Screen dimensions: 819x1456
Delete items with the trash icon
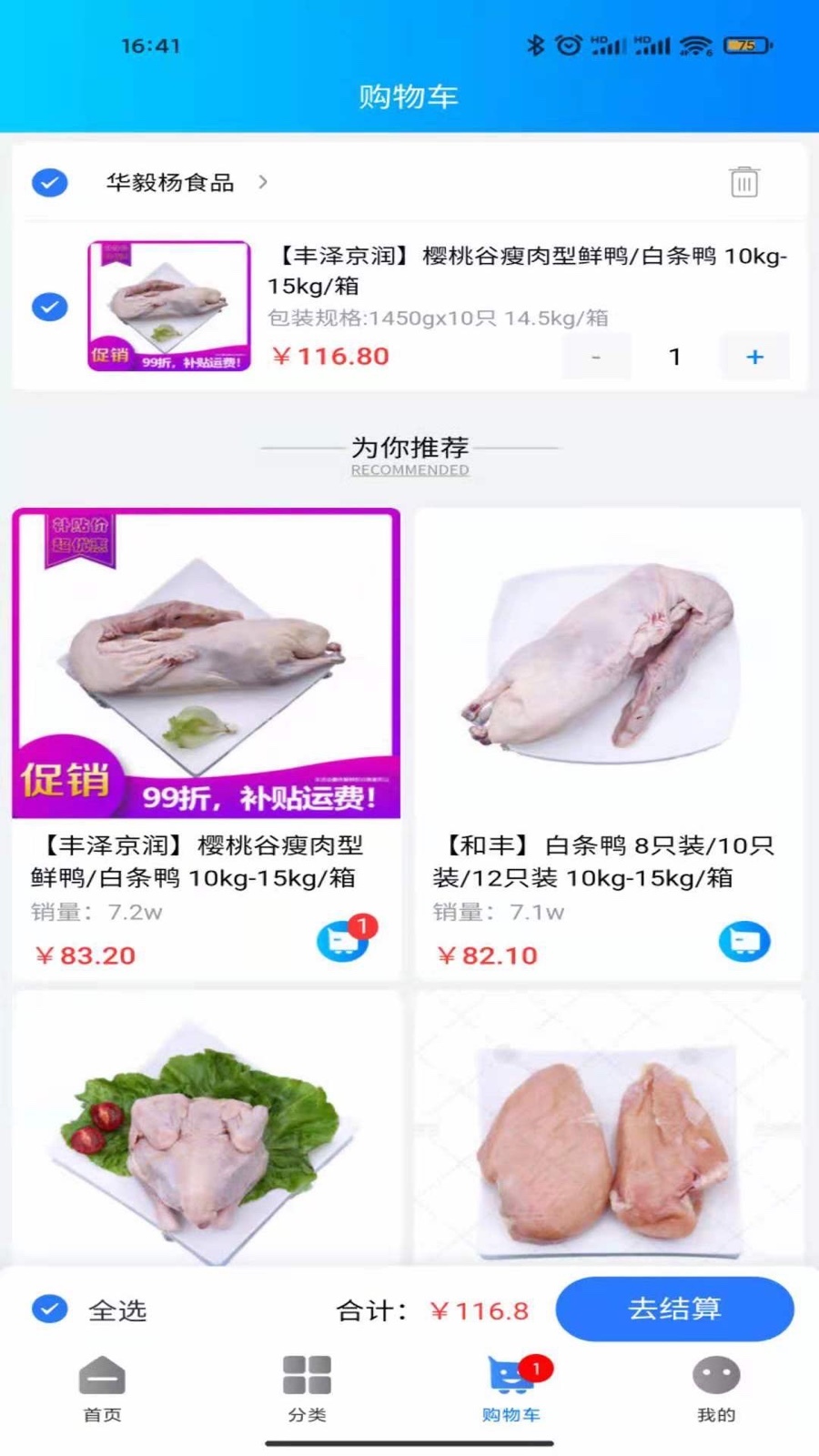tap(743, 183)
